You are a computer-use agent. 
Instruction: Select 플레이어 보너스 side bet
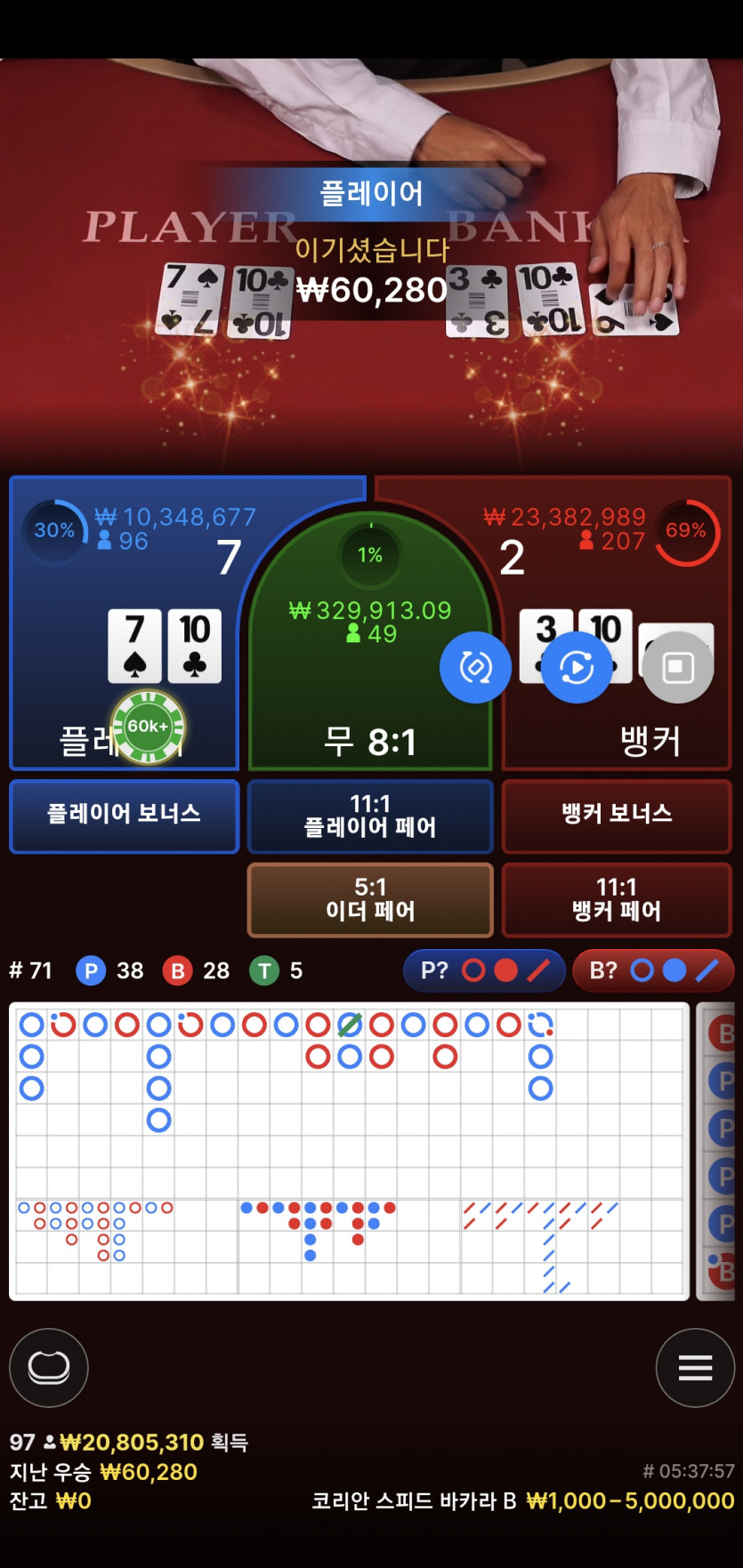124,815
